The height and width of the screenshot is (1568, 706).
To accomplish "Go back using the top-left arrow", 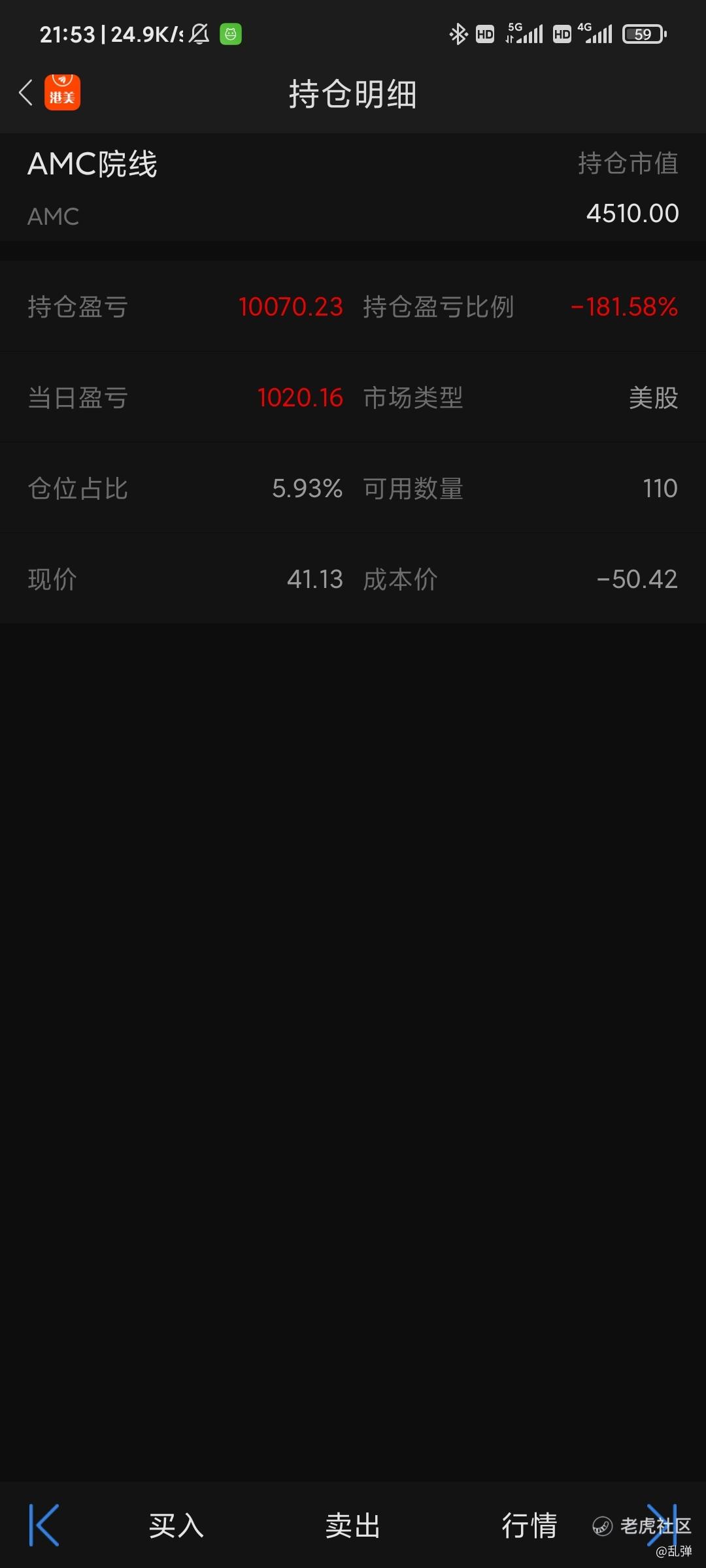I will 26,93.
